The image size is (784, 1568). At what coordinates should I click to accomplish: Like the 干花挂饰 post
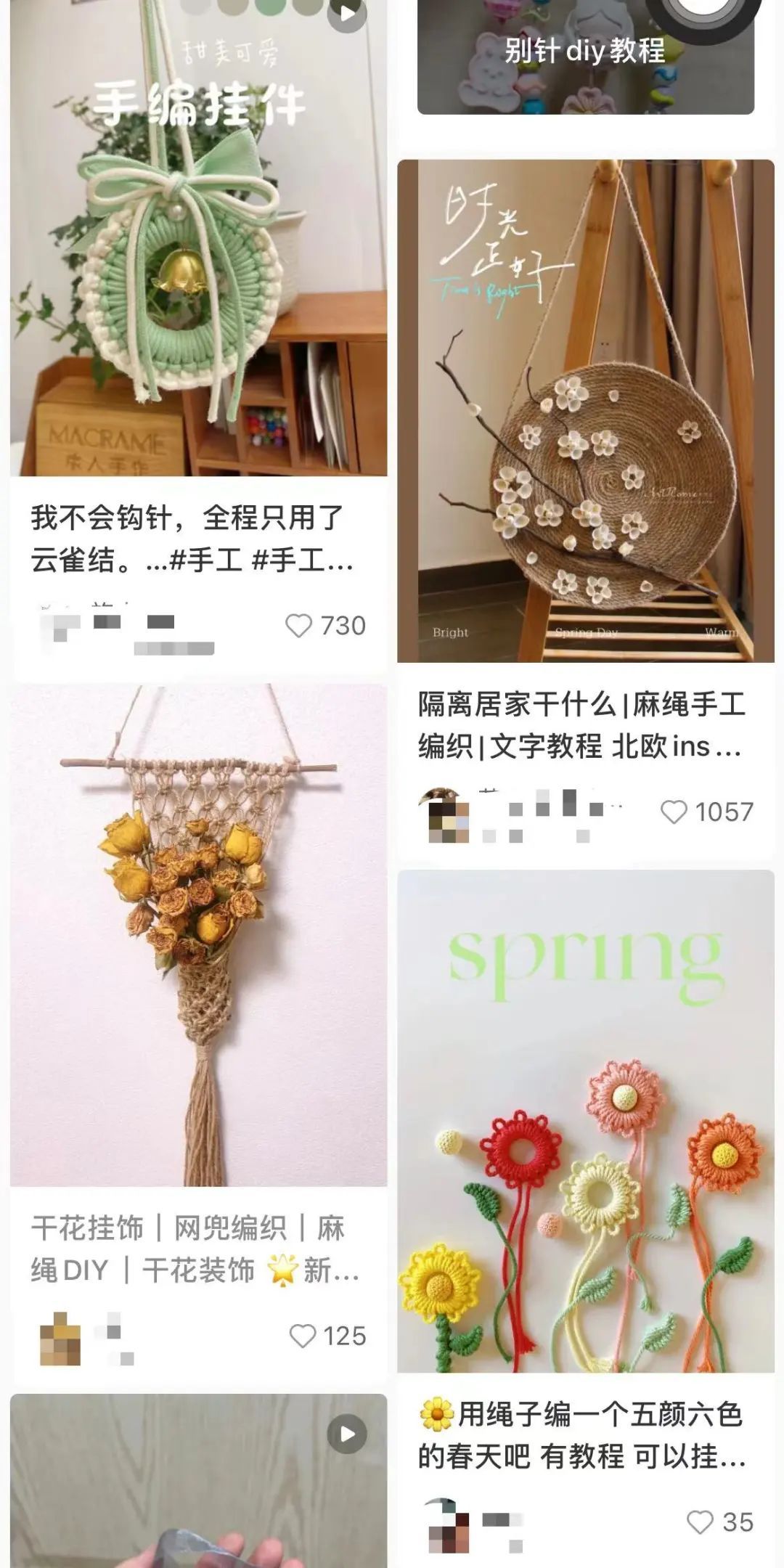pos(303,1336)
